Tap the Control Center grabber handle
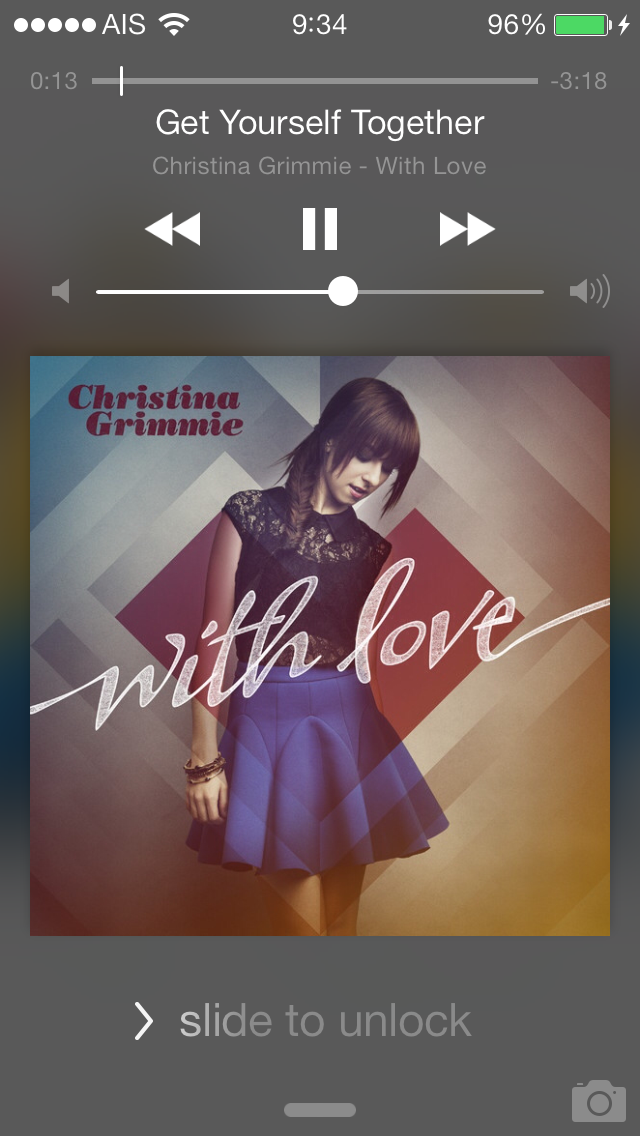 point(320,1110)
